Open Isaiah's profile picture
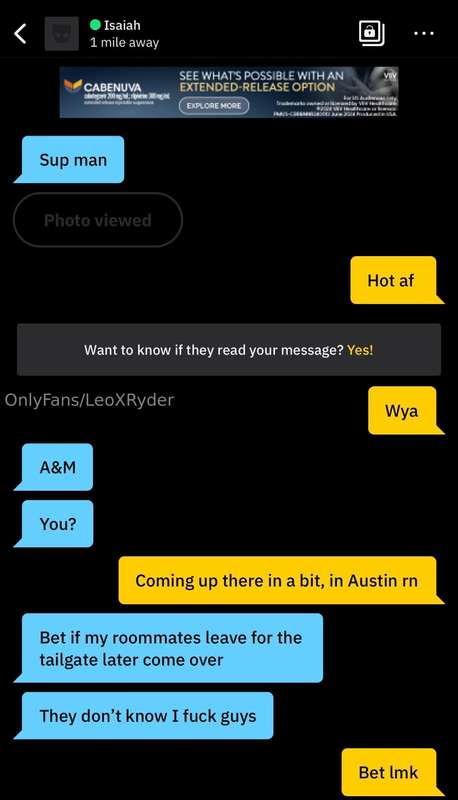The image size is (458, 800). [62, 34]
